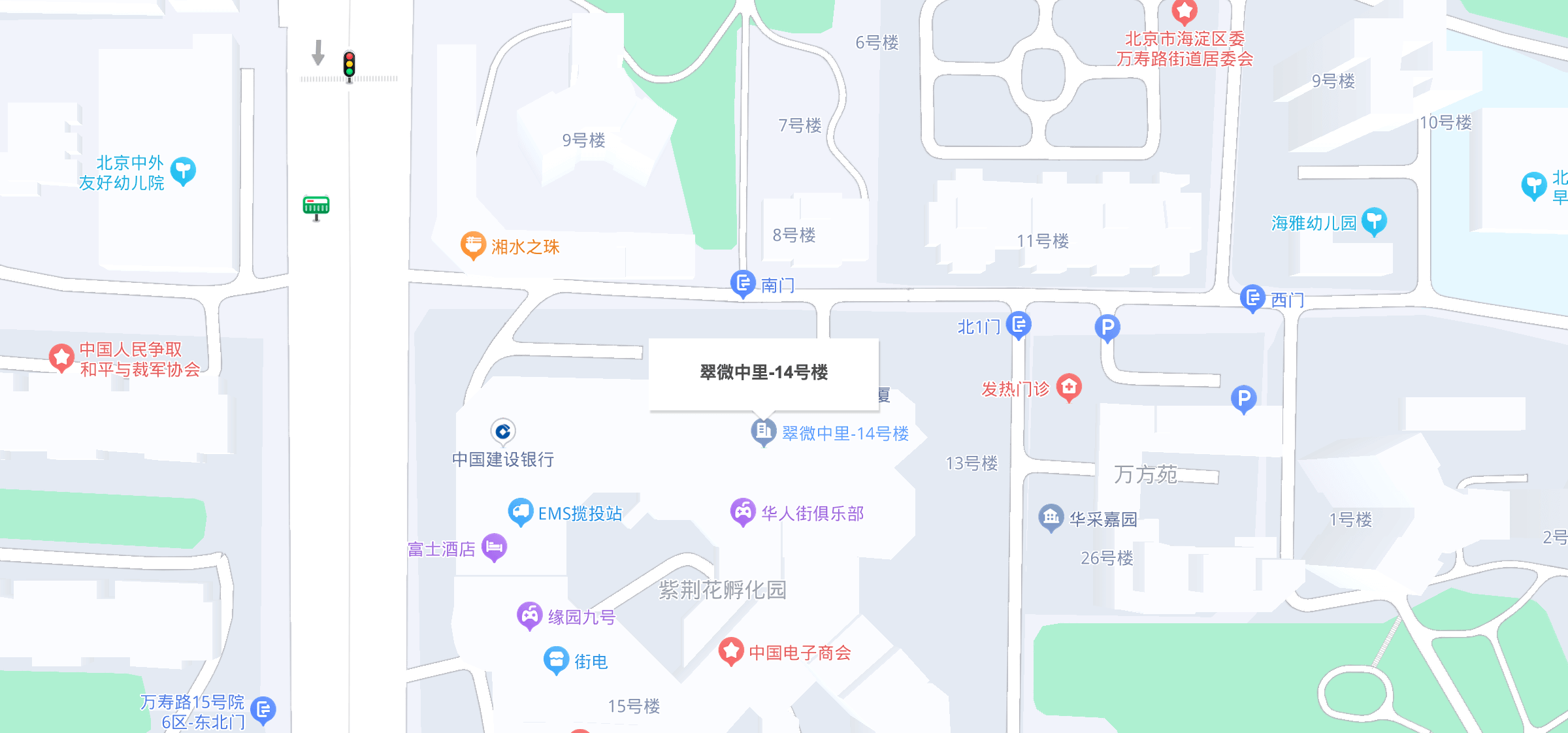The width and height of the screenshot is (1568, 733).
Task: Select the 华采嘉园 residence marker
Action: point(1051,518)
